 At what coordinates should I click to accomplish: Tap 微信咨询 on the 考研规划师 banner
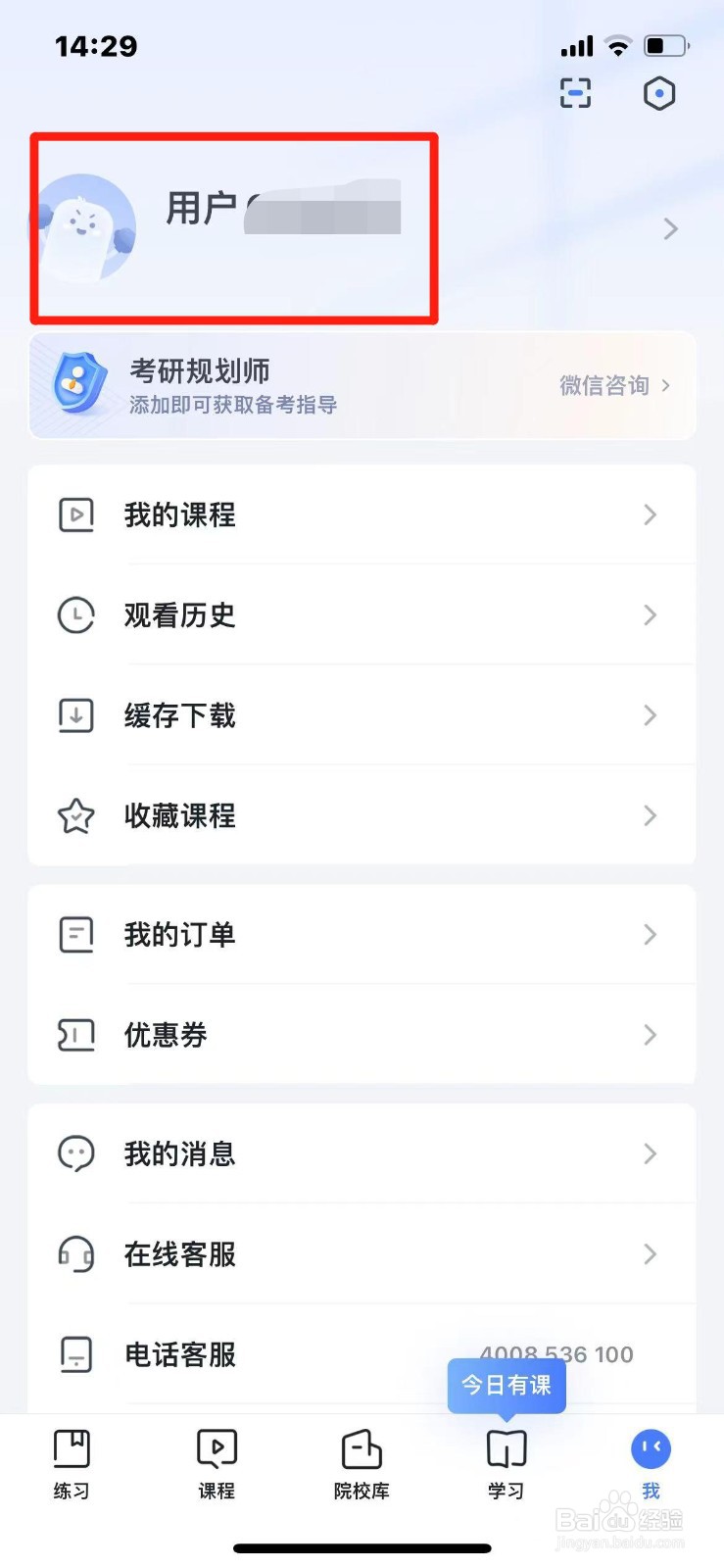pyautogui.click(x=613, y=386)
